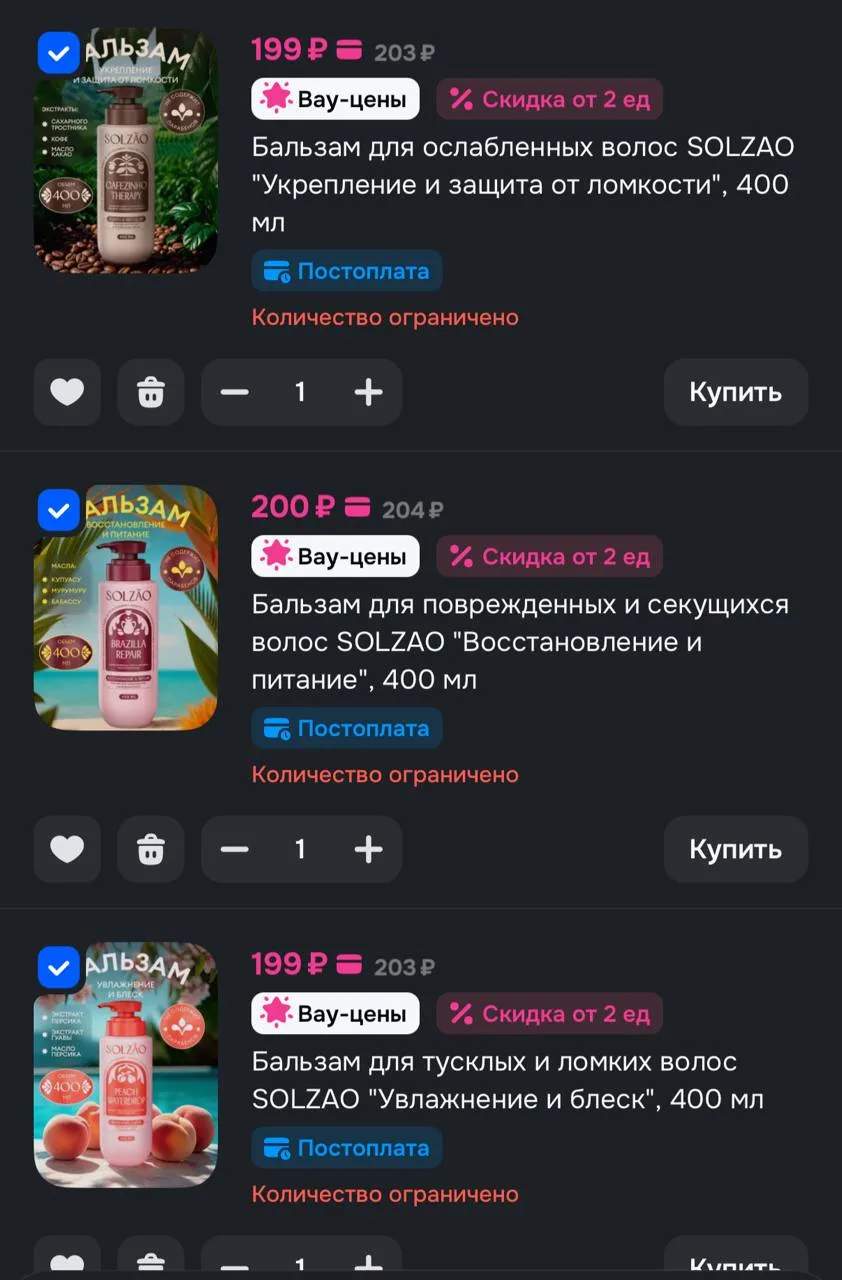Open Вау-цены badge on the "Укрепление" balm
Image resolution: width=842 pixels, height=1280 pixels.
(x=335, y=99)
